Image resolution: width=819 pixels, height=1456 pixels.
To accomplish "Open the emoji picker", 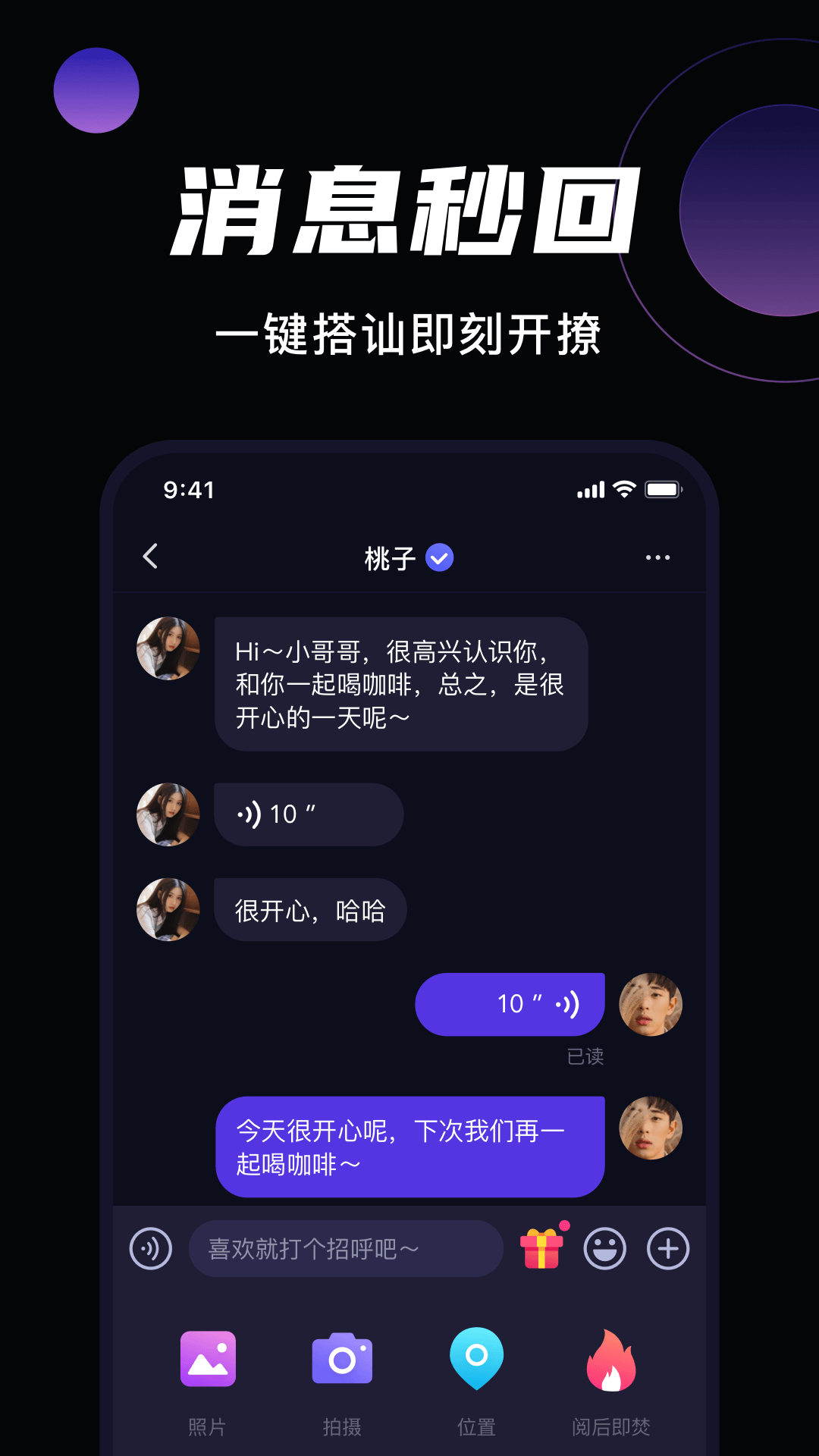I will [x=603, y=1248].
